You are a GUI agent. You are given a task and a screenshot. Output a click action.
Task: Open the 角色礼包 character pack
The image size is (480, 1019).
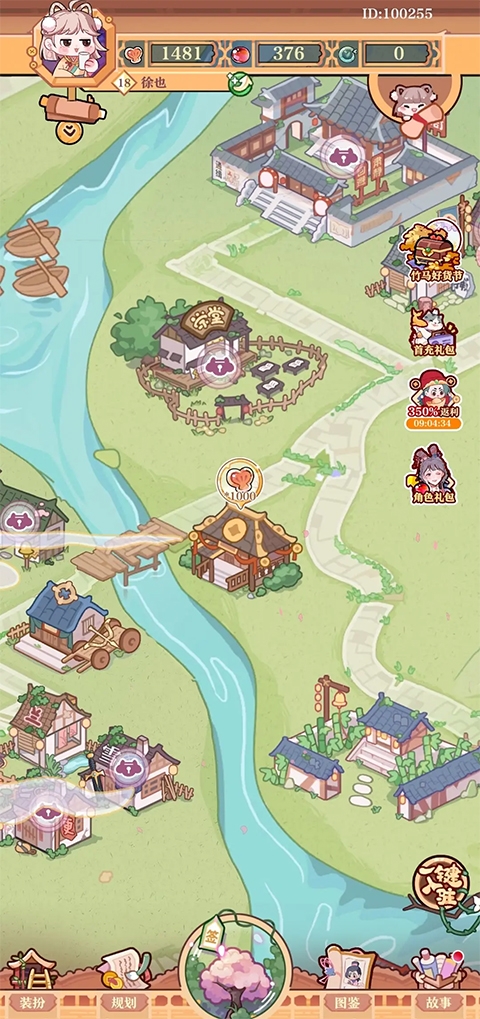(434, 474)
